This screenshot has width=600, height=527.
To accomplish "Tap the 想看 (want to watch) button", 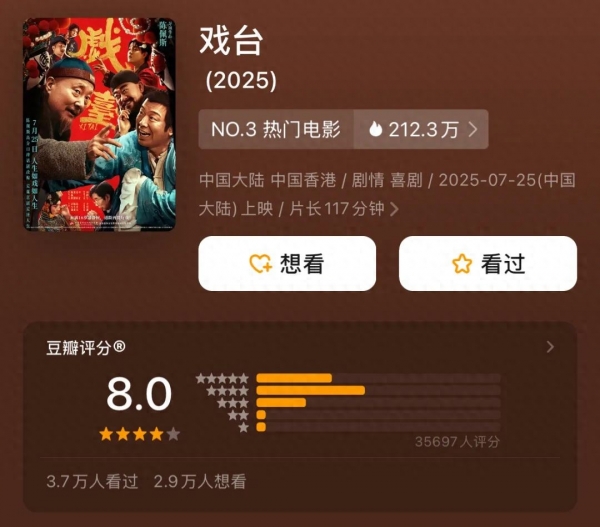I will (x=287, y=264).
